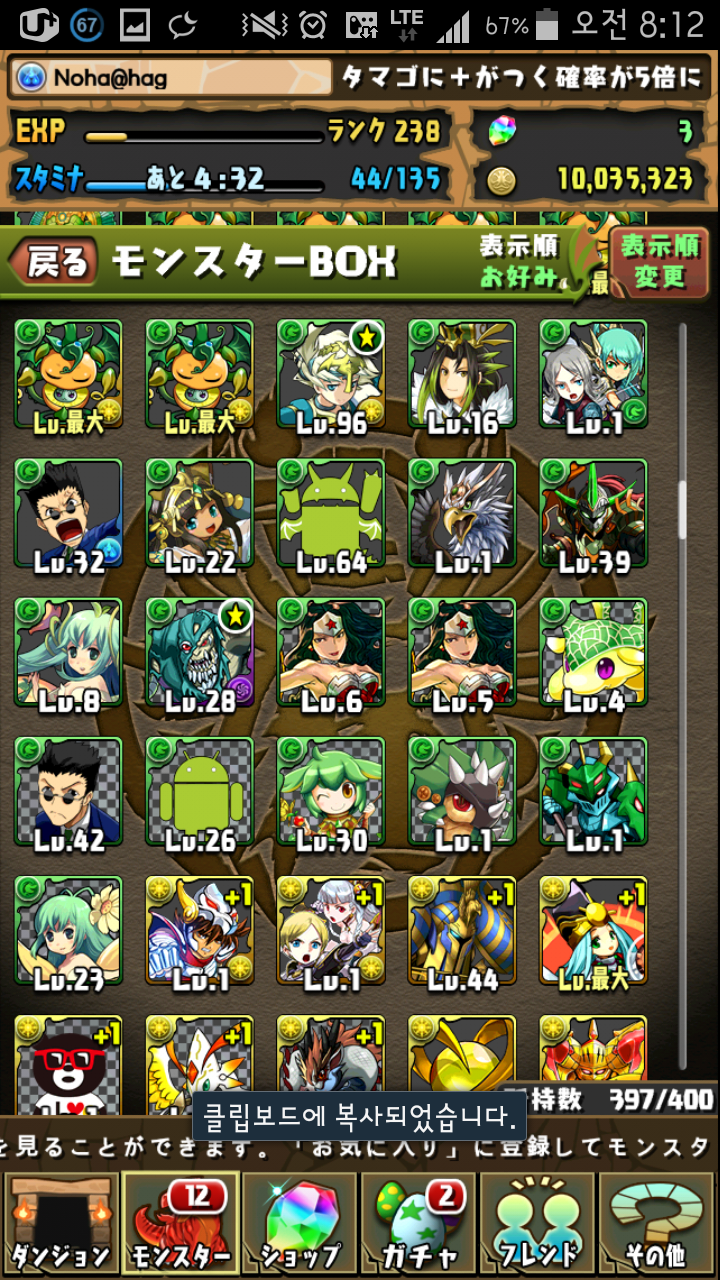Open the Lv.32 shouting man monster
Image resolution: width=720 pixels, height=1280 pixels.
click(68, 514)
